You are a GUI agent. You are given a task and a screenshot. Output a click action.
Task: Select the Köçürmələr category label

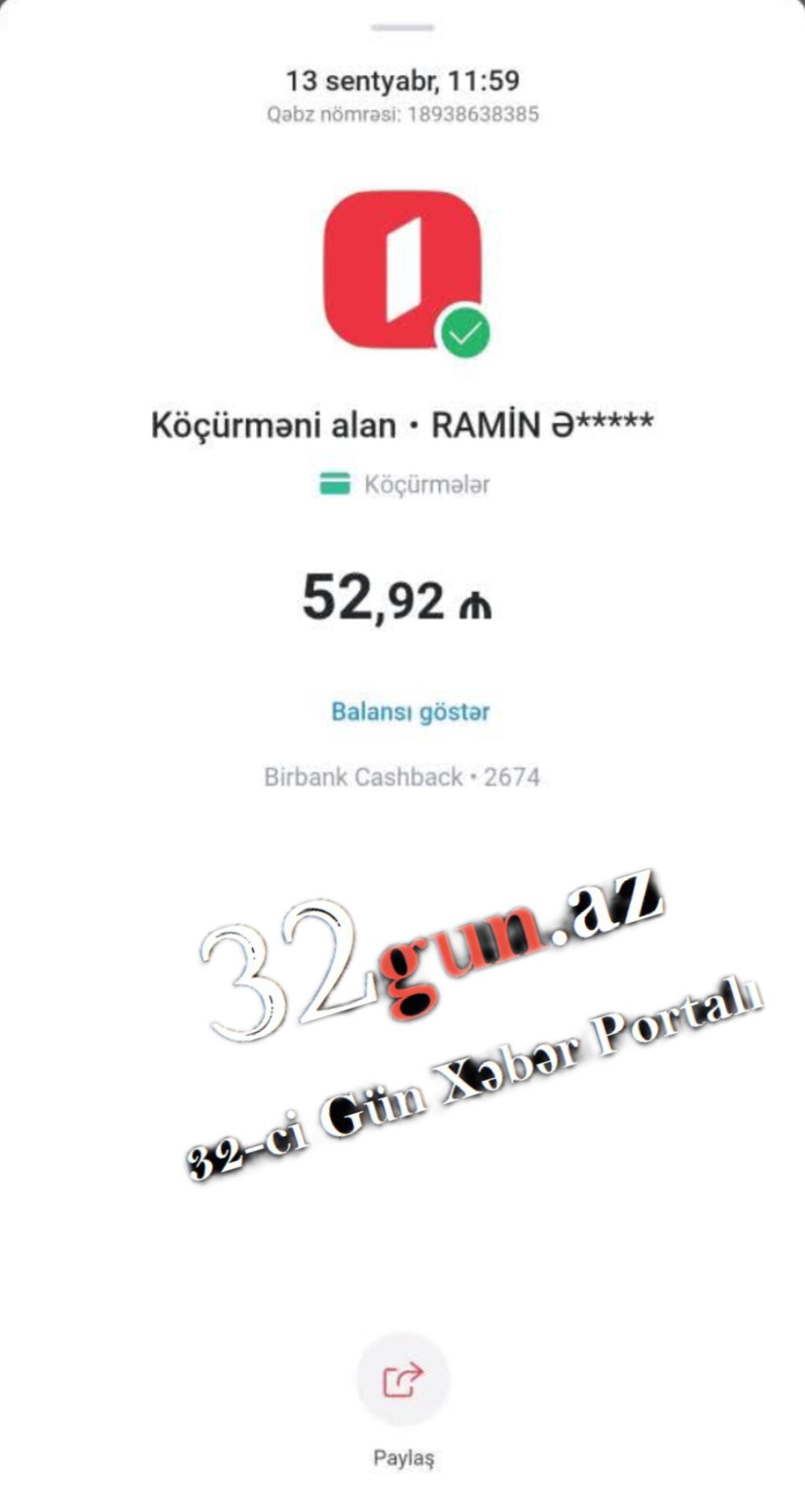(429, 484)
